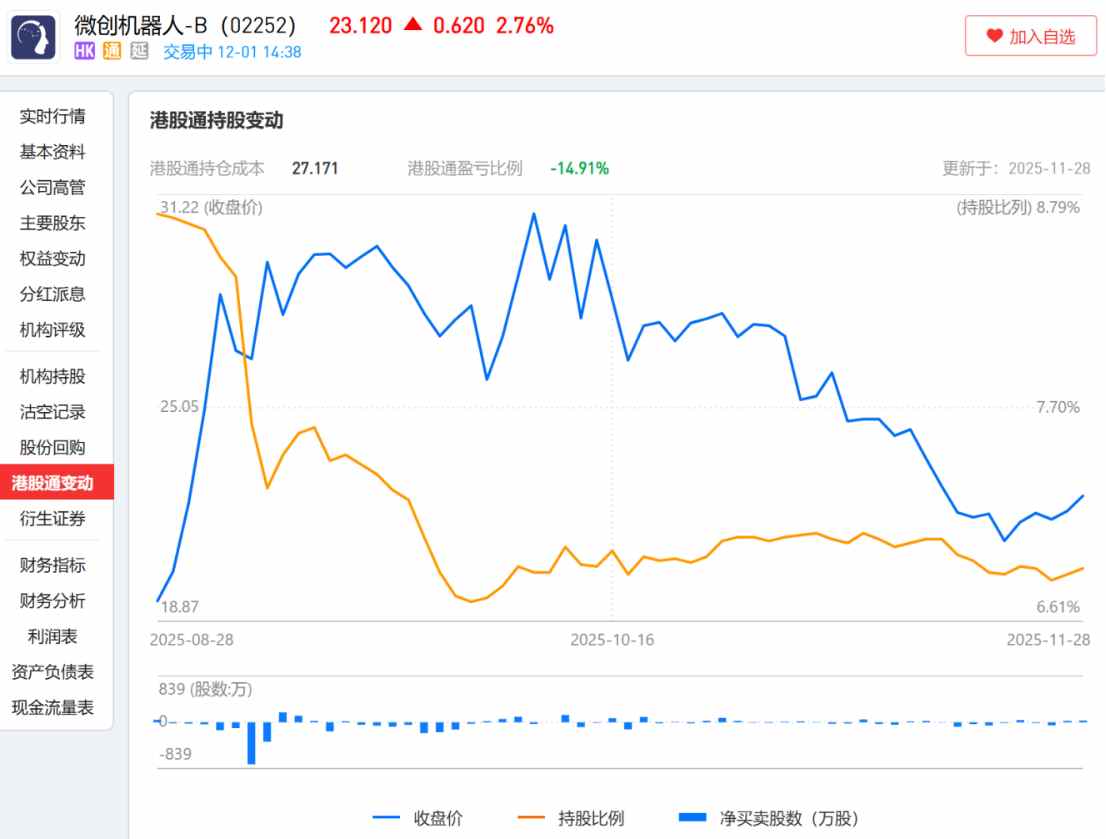
Task: Toggle 持股比例 series in chart legend
Action: 570,818
